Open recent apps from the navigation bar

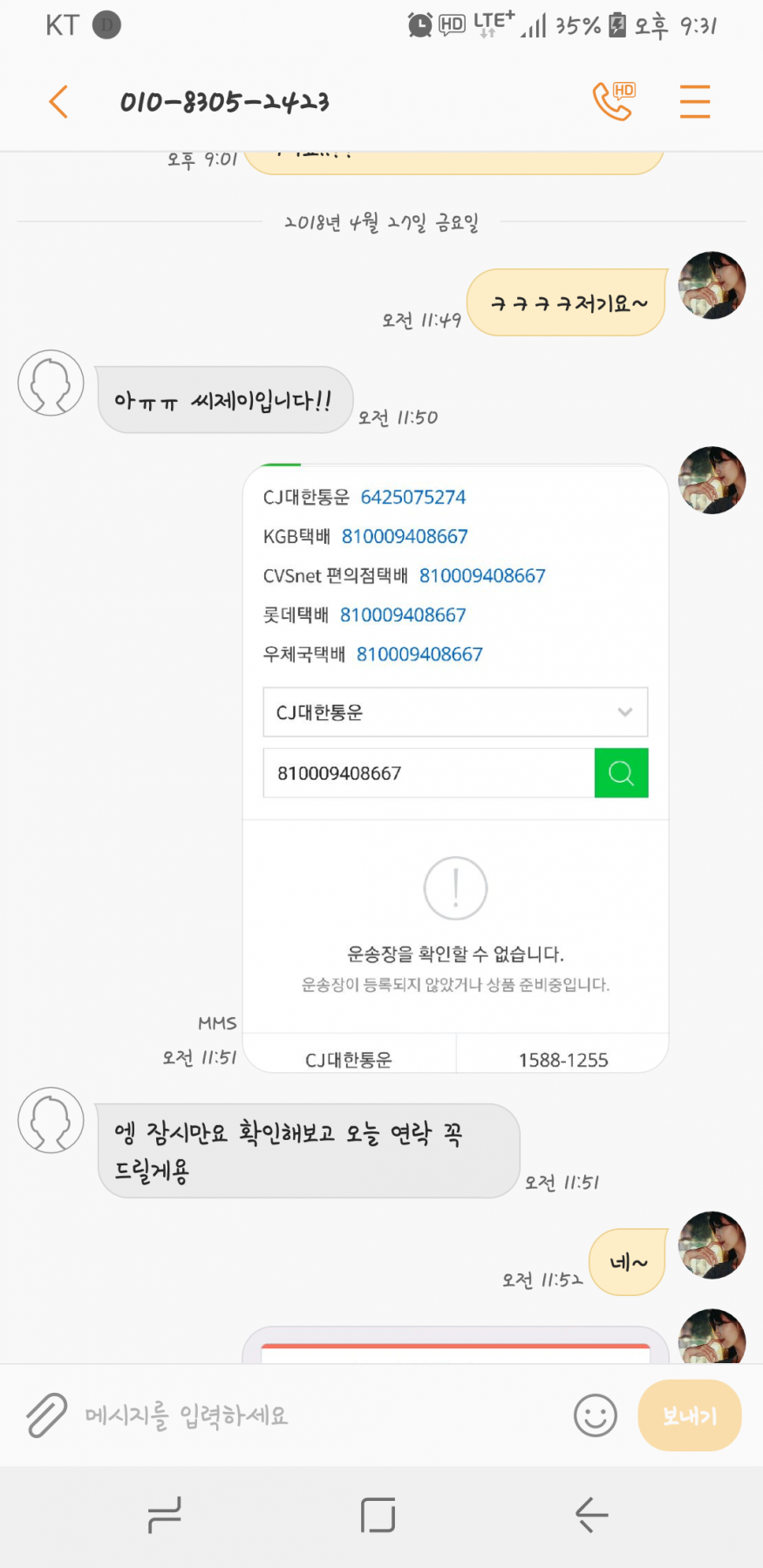tap(164, 1515)
